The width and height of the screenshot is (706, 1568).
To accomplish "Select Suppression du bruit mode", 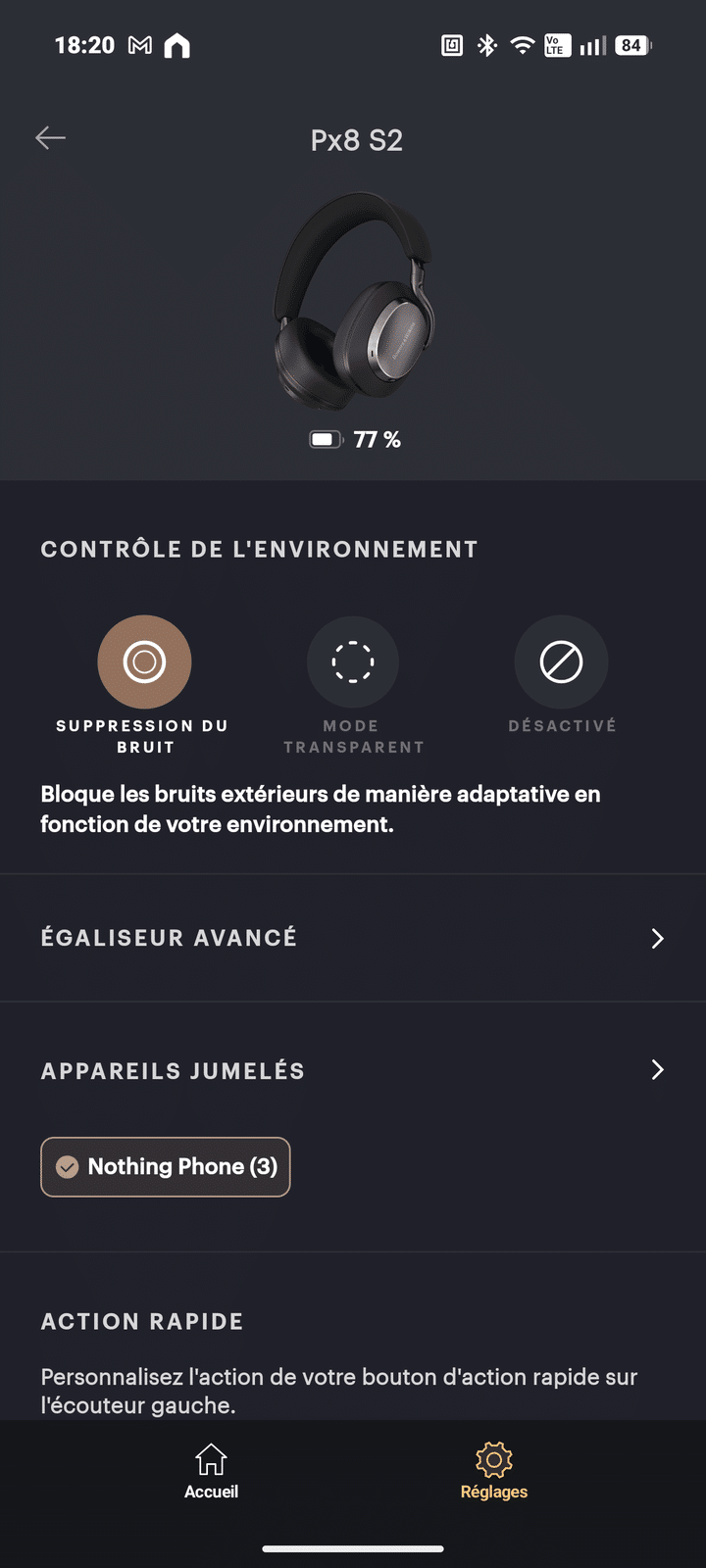I will [144, 662].
